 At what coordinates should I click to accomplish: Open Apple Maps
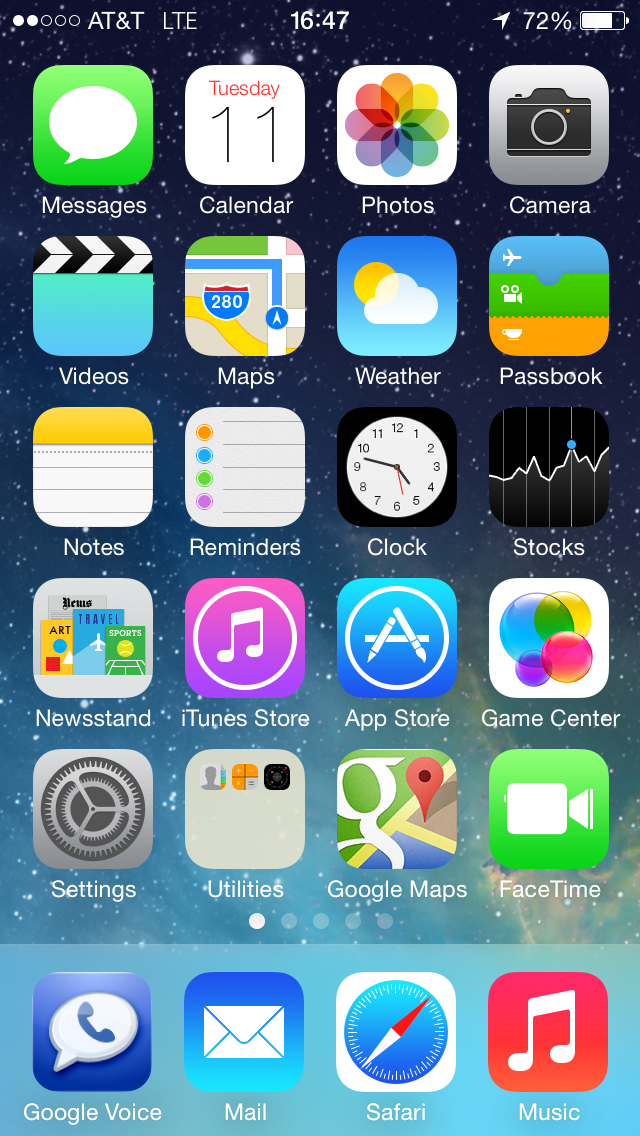pyautogui.click(x=245, y=296)
